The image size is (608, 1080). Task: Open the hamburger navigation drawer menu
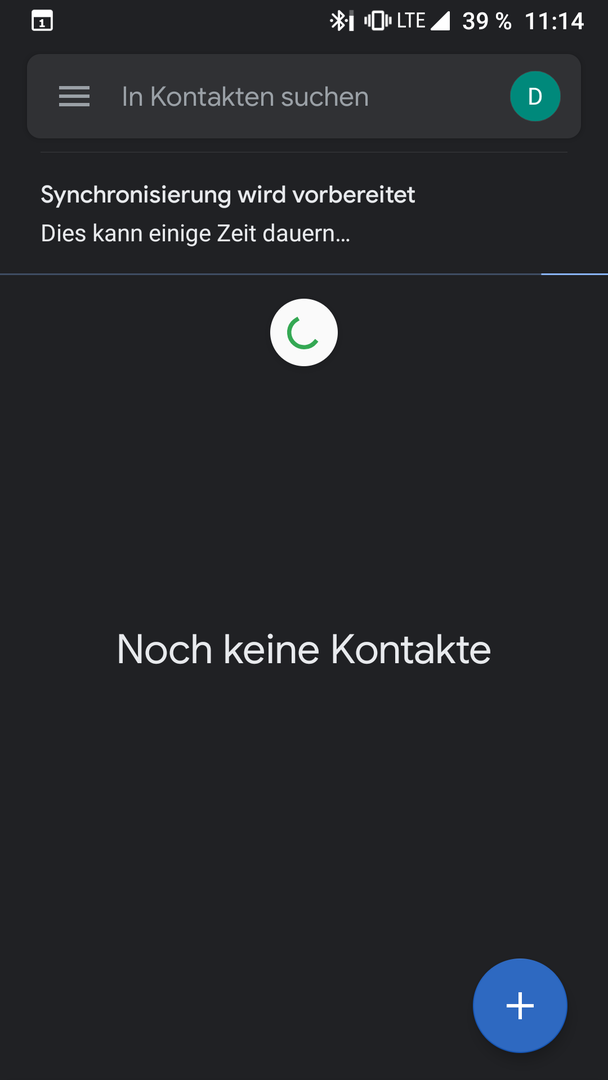(x=74, y=96)
